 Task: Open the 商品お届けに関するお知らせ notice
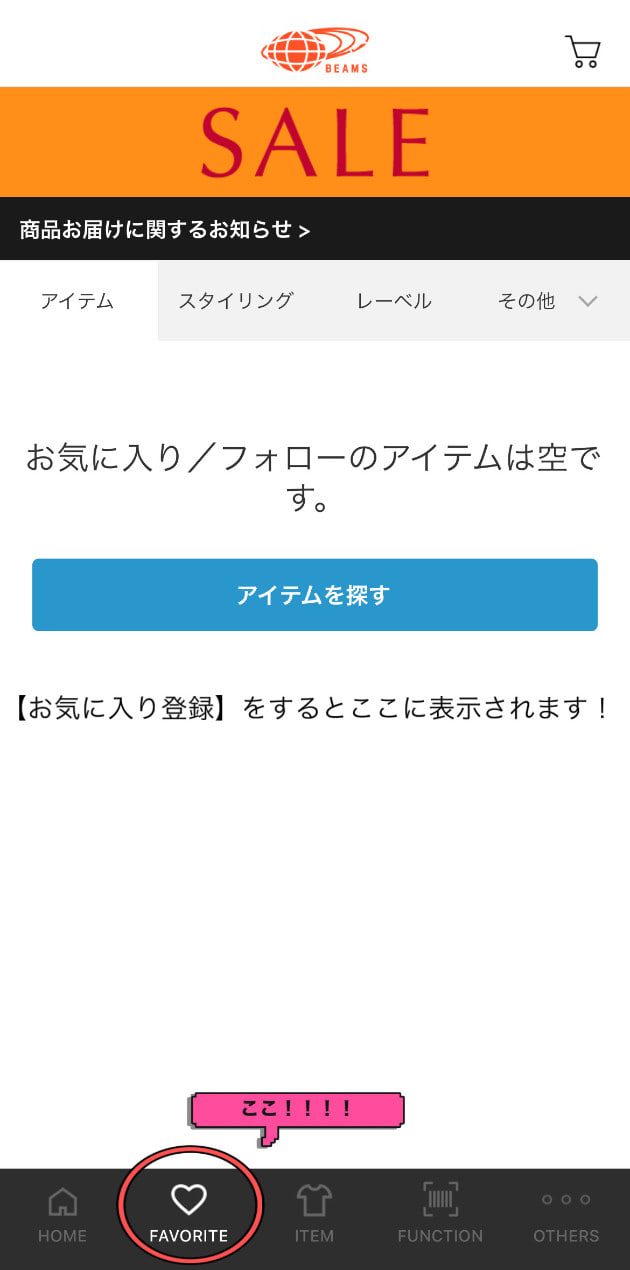click(x=315, y=229)
